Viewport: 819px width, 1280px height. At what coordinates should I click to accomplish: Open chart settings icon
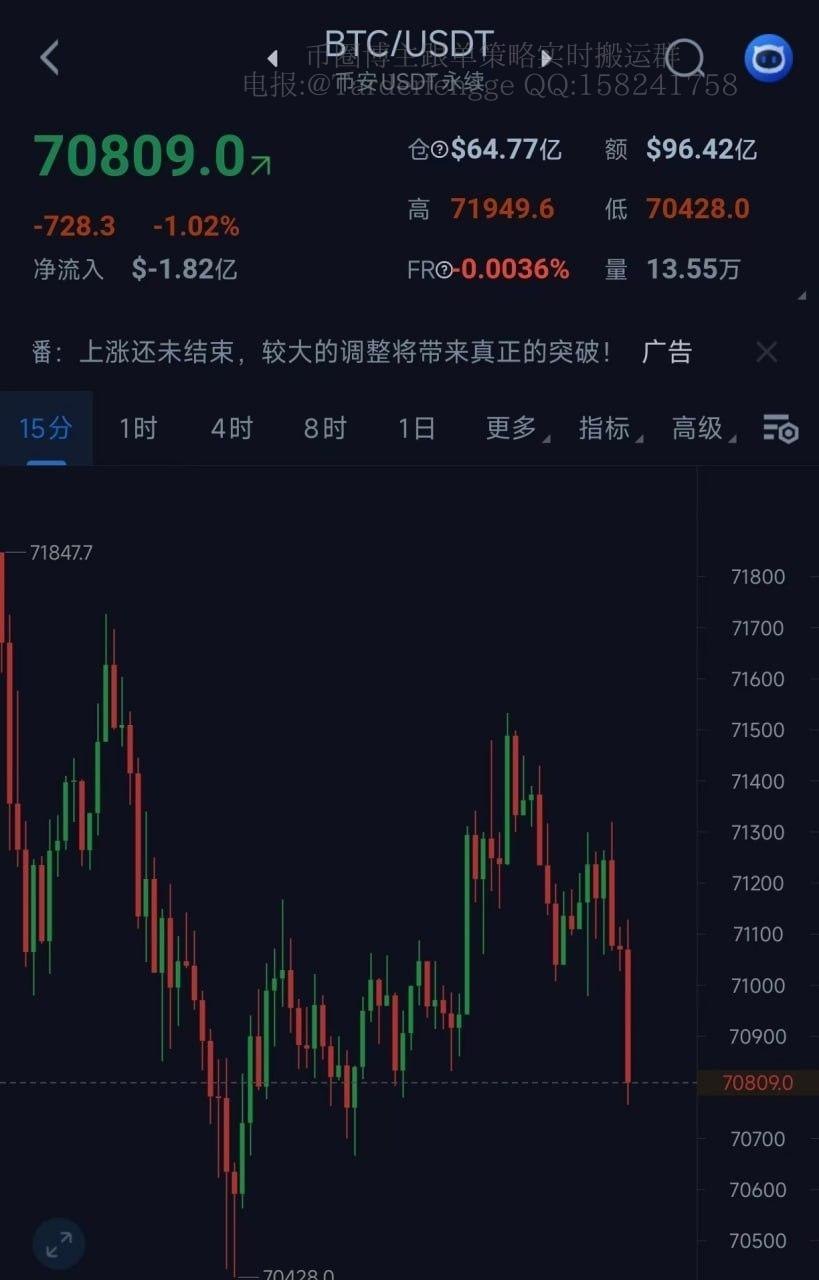tap(780, 429)
